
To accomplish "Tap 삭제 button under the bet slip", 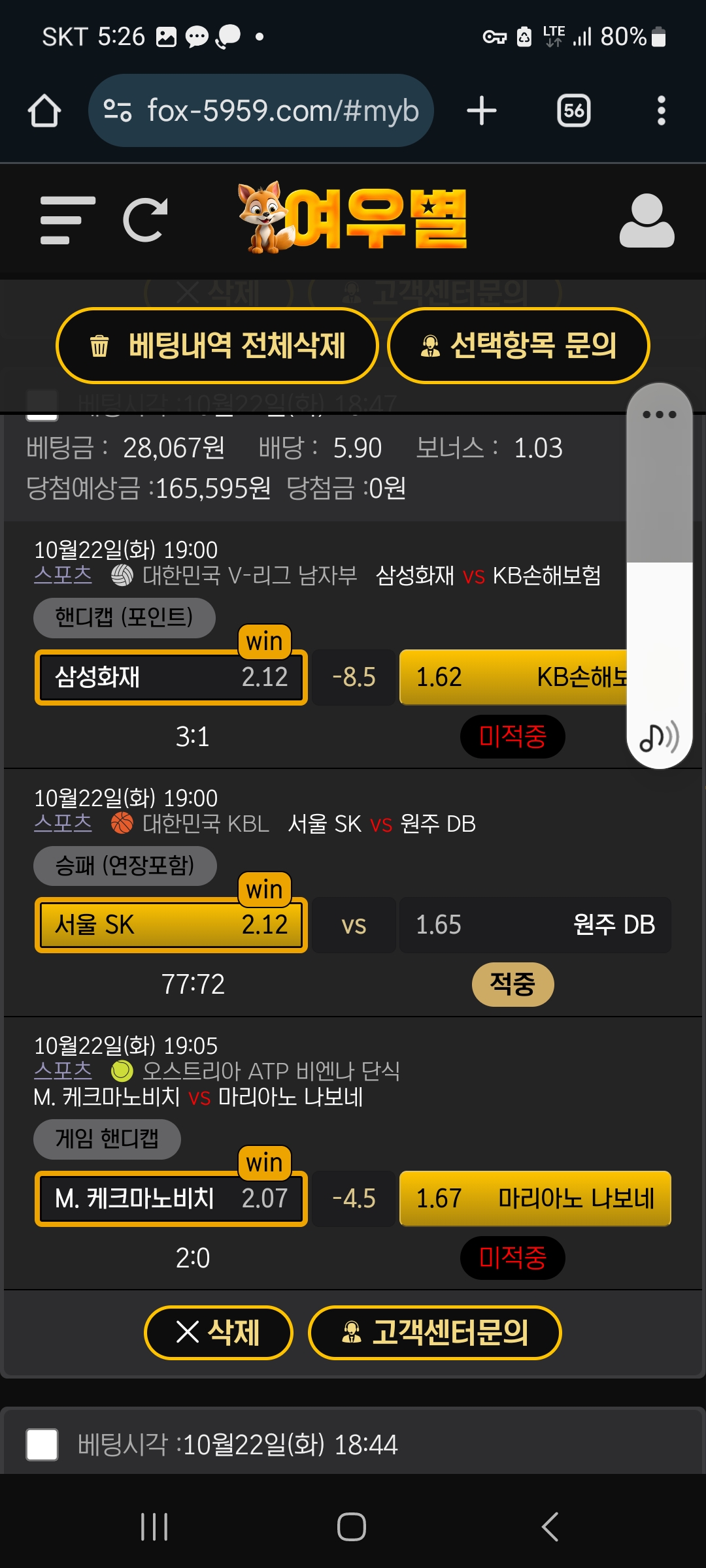I will click(218, 1332).
